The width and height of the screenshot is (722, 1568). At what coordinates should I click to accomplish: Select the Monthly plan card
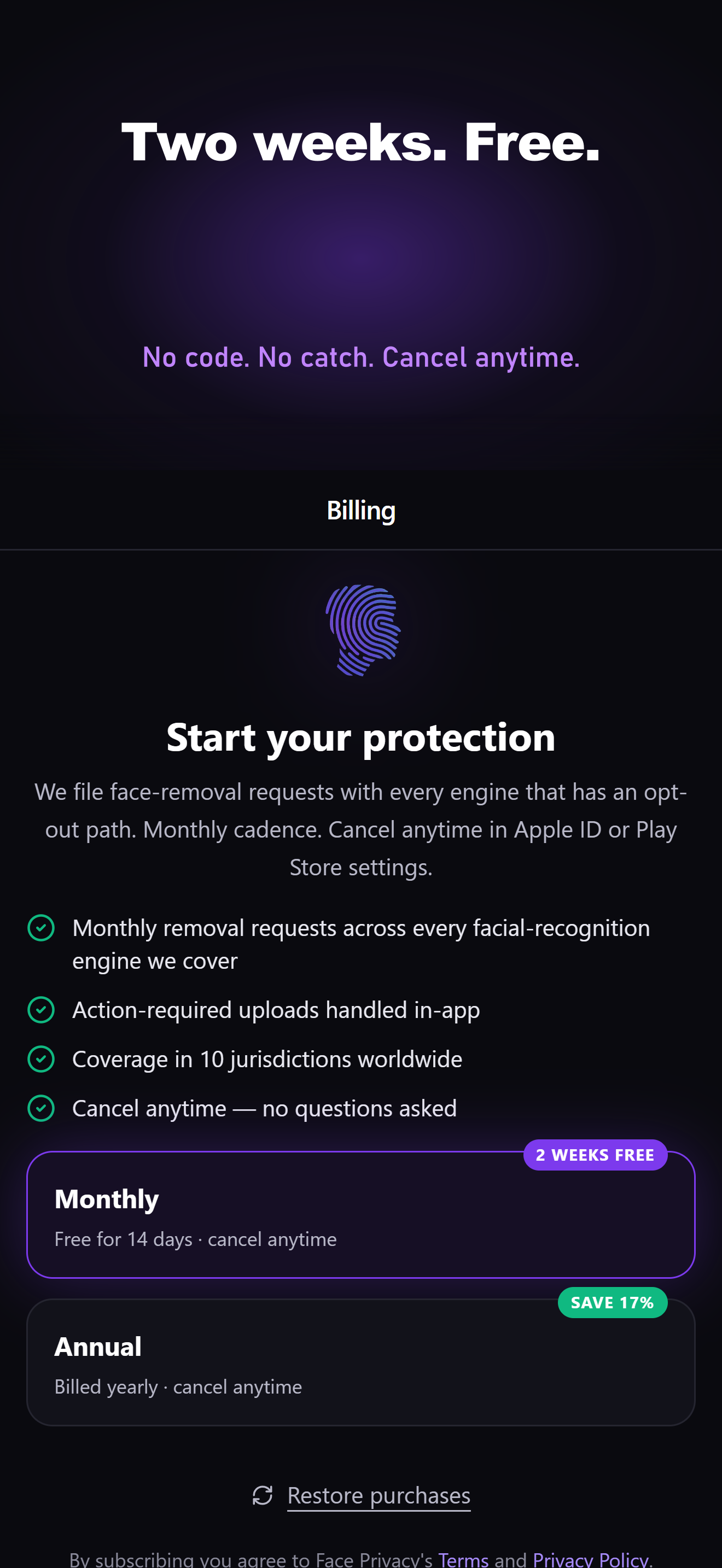pyautogui.click(x=361, y=1214)
